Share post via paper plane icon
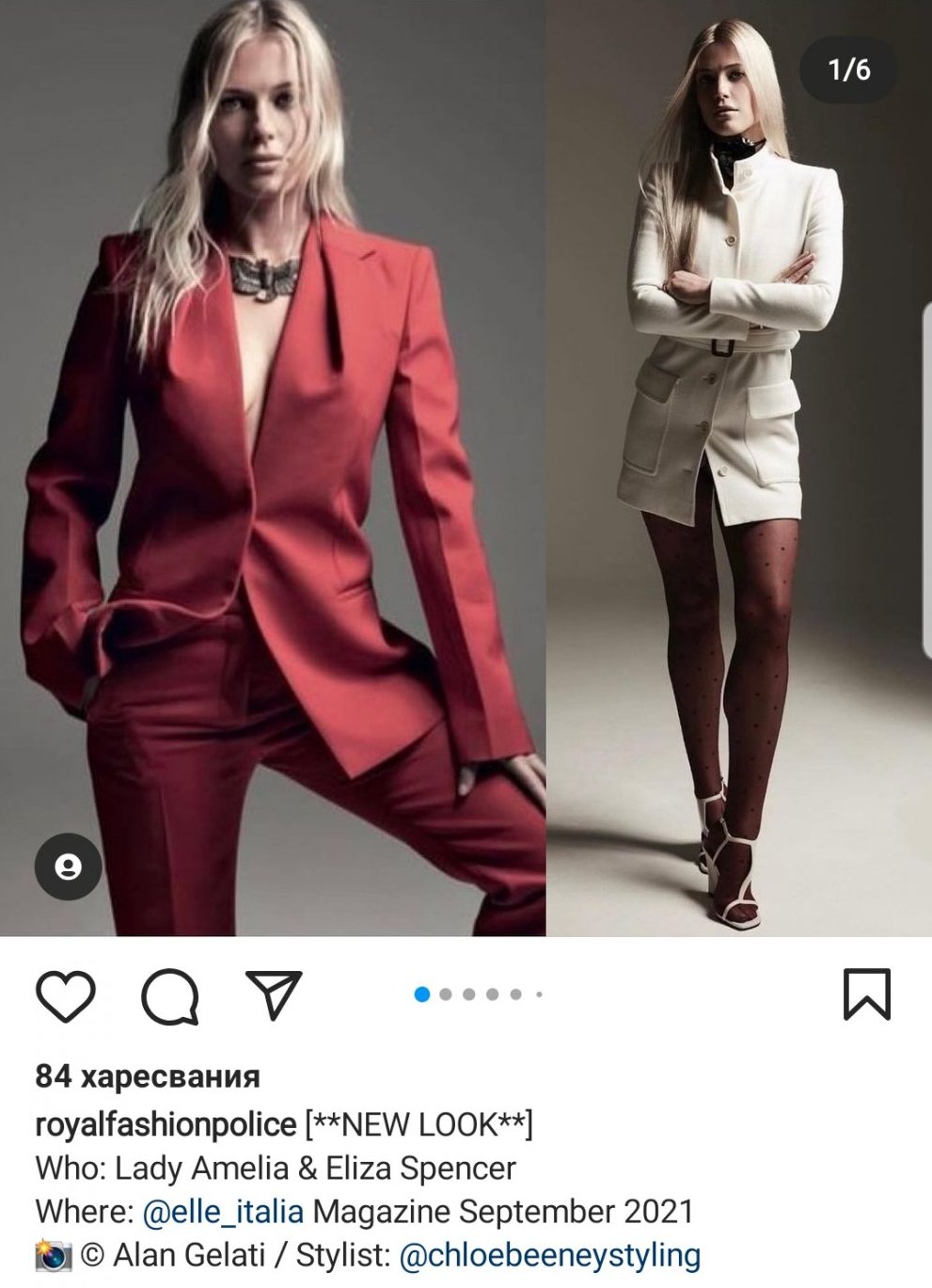Viewport: 932px width, 1288px height. click(x=274, y=994)
